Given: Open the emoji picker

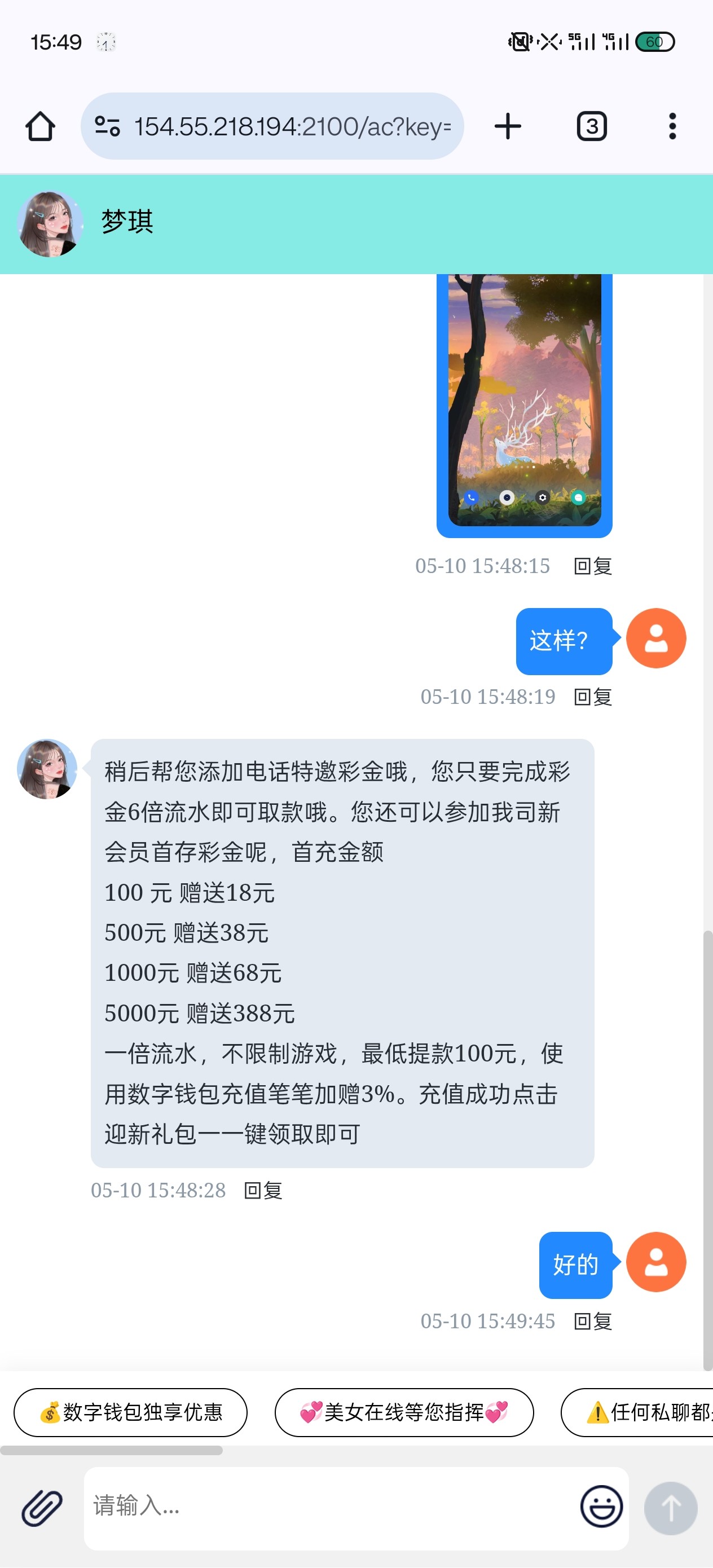Looking at the screenshot, I should tap(601, 1508).
